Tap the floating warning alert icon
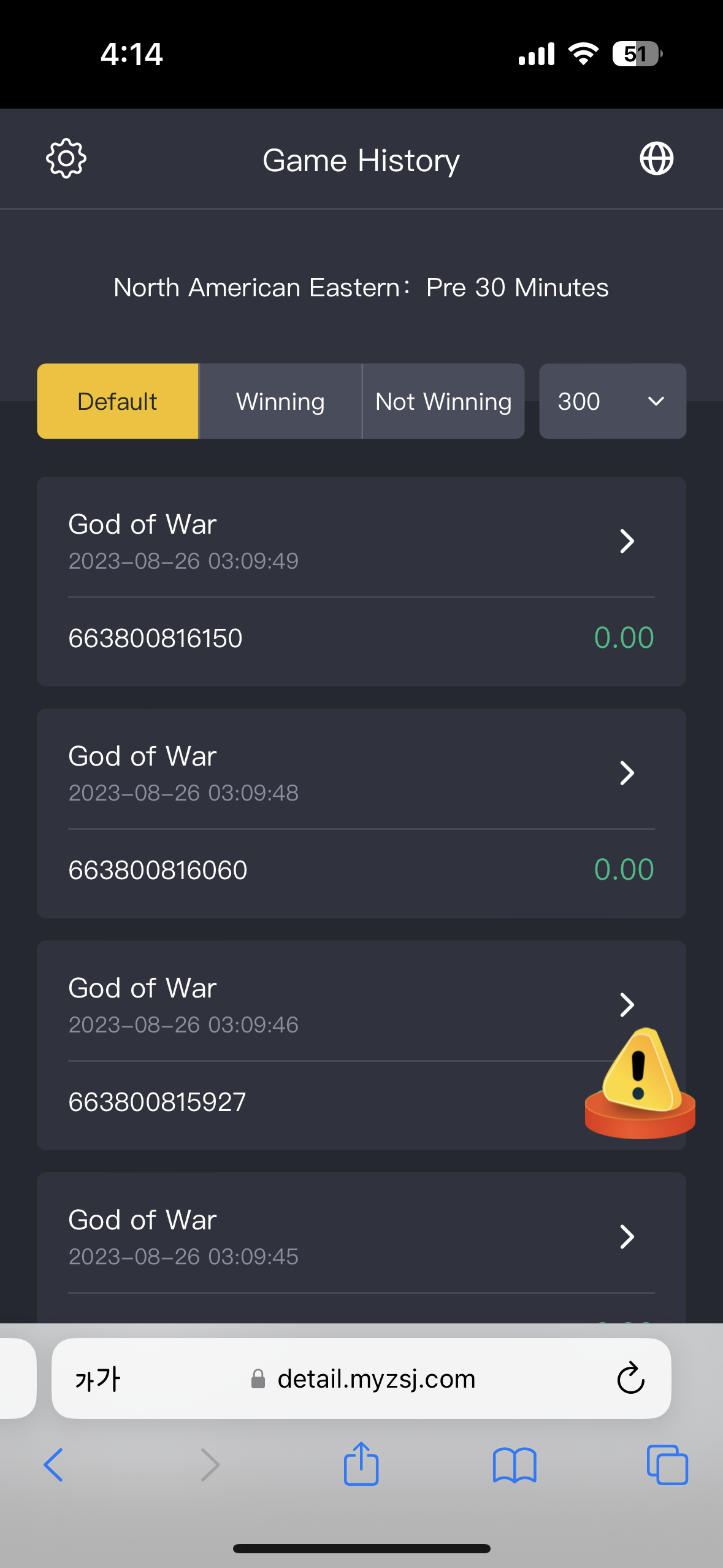The image size is (723, 1568). [x=640, y=1083]
